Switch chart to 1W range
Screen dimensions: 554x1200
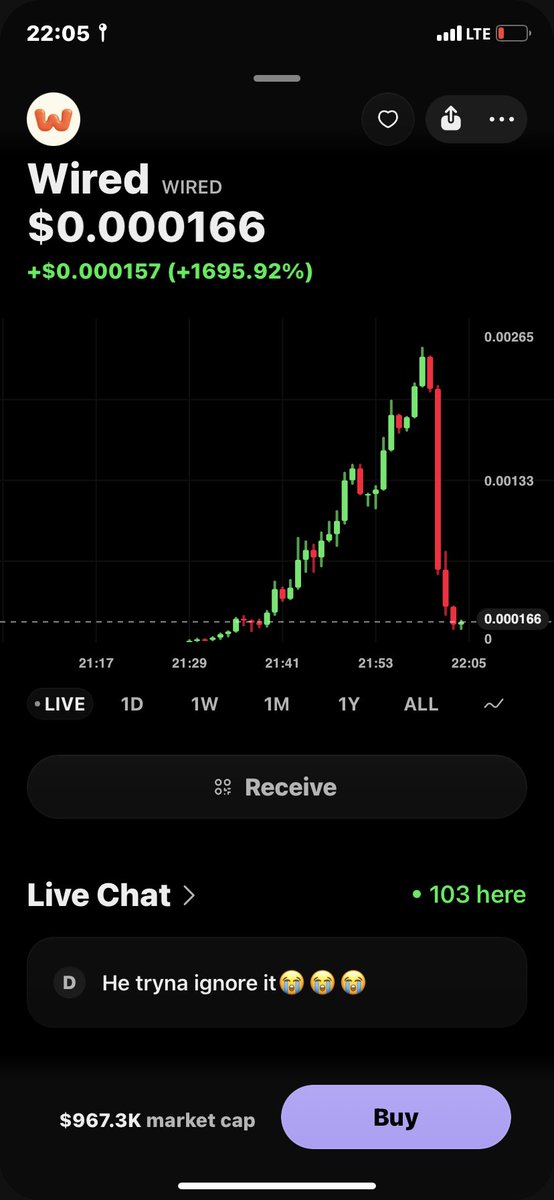204,704
